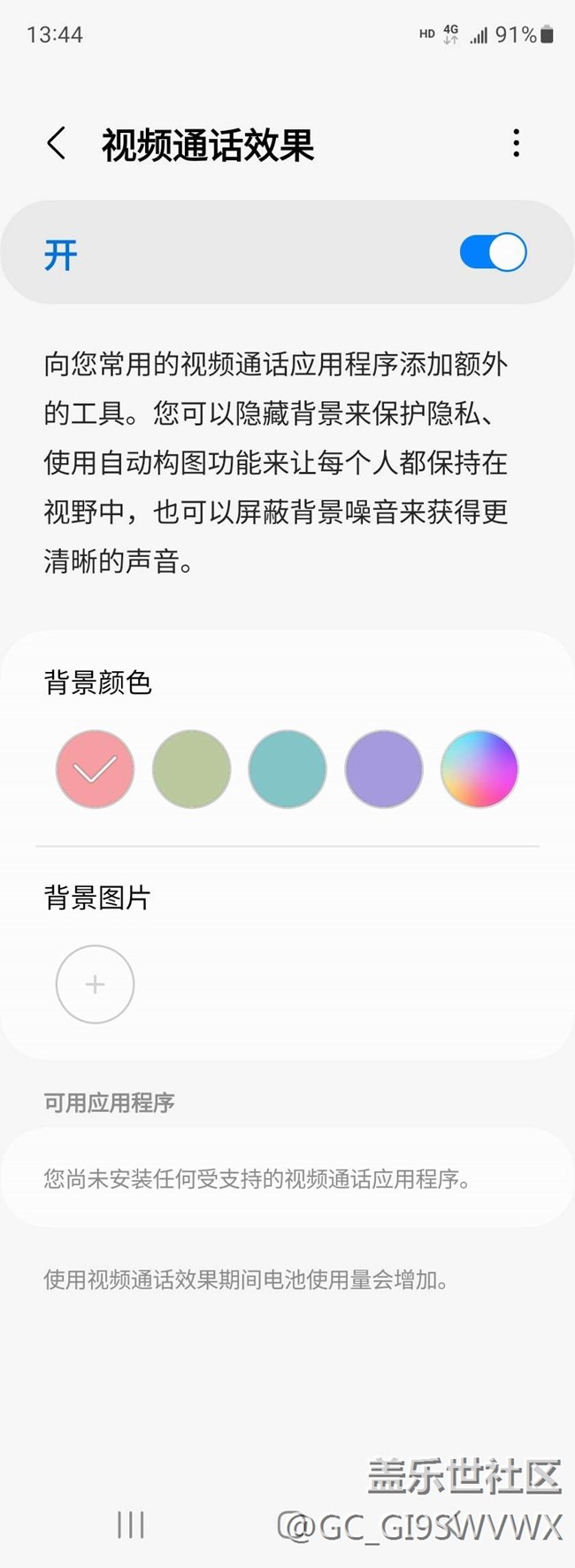Go back from 视频通话效果 settings
Image resolution: width=575 pixels, height=1568 pixels.
(57, 143)
